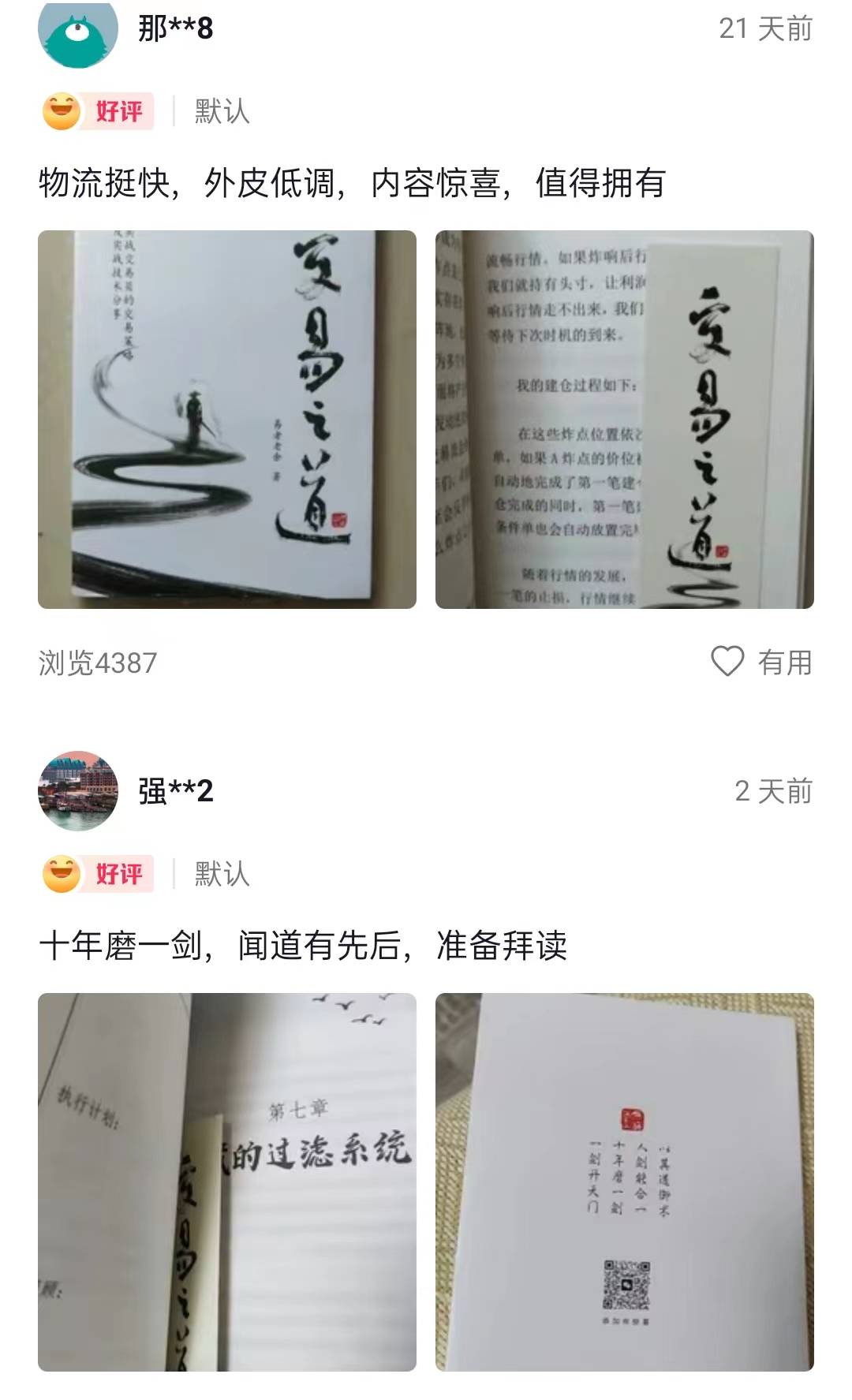
Task: Mark 那**8's review as 有用
Action: 761,662
